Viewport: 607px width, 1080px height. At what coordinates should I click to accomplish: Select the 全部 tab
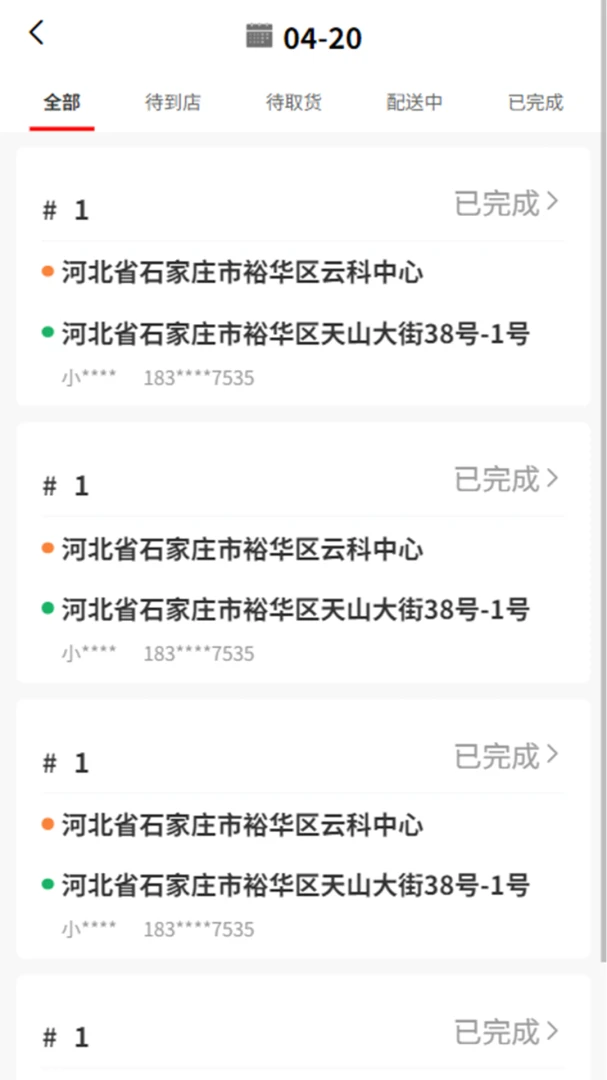(62, 103)
